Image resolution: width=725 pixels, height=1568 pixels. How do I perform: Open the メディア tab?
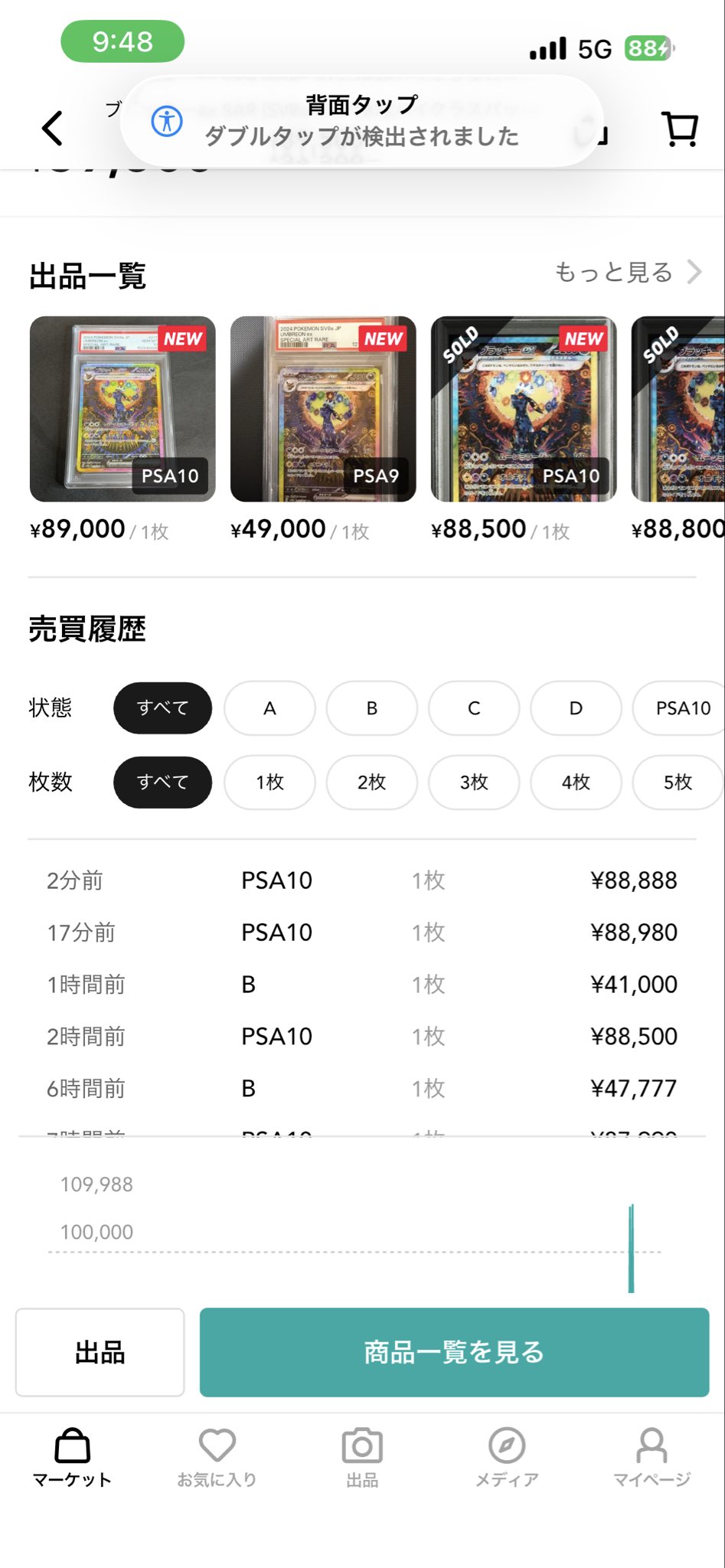coord(507,1457)
